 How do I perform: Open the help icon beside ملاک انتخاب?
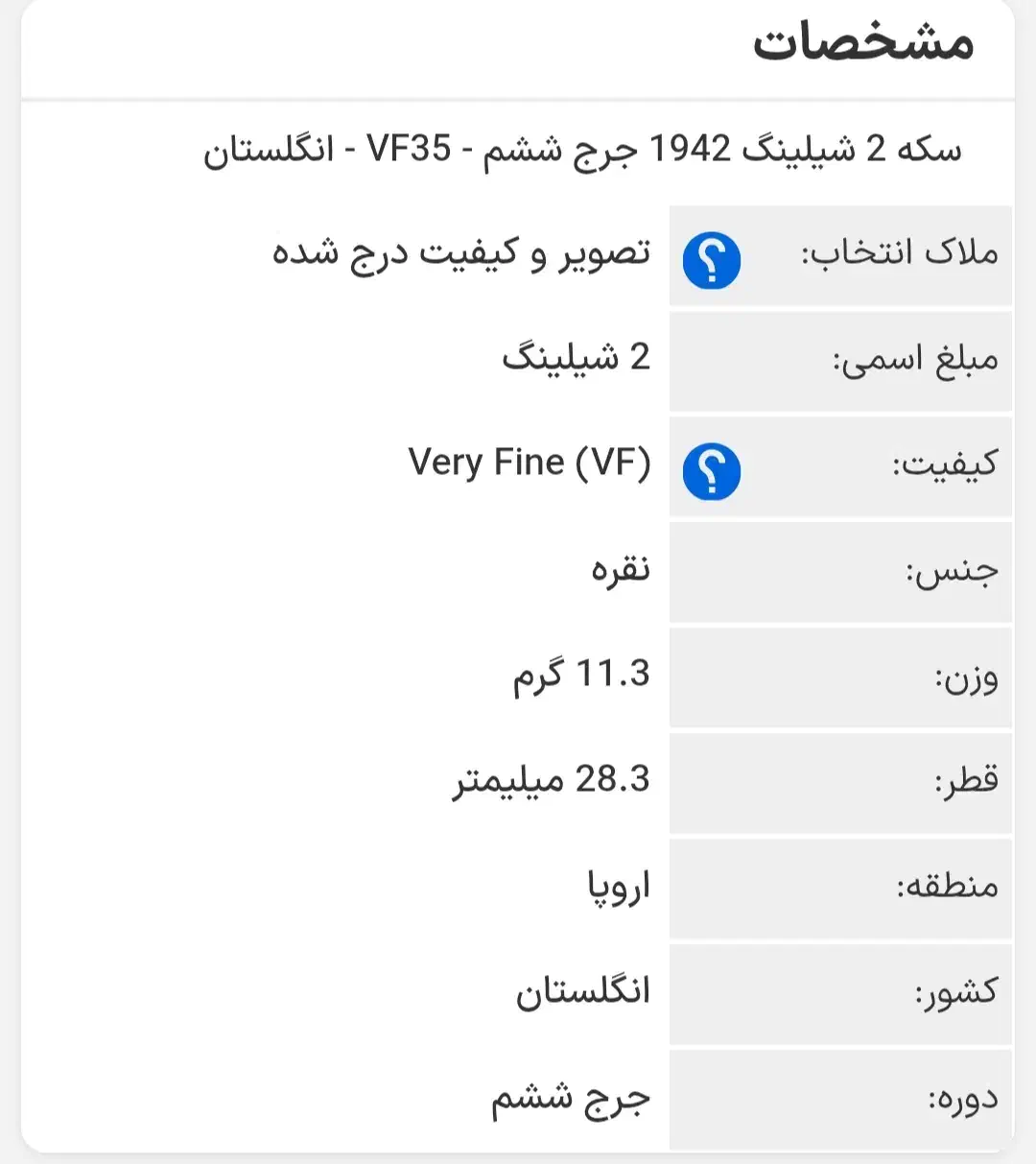[712, 260]
